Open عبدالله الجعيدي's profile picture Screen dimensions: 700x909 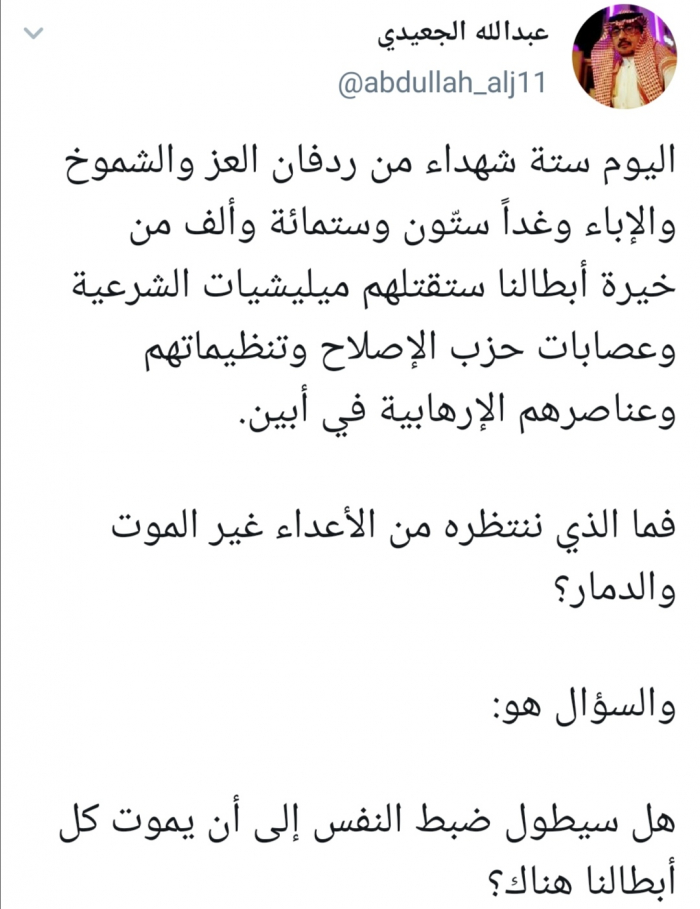618,56
